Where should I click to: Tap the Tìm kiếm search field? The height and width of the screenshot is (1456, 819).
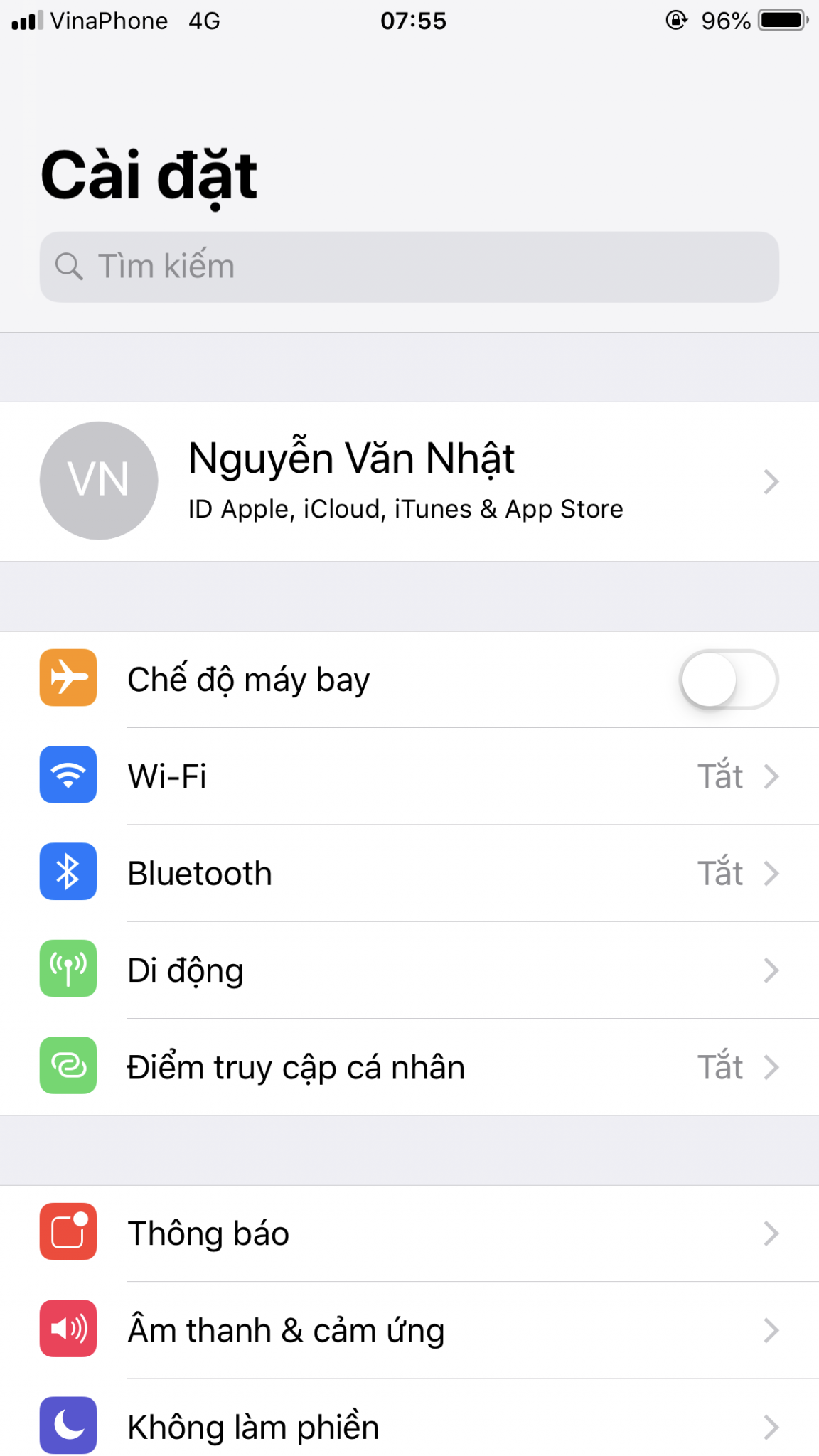click(409, 267)
